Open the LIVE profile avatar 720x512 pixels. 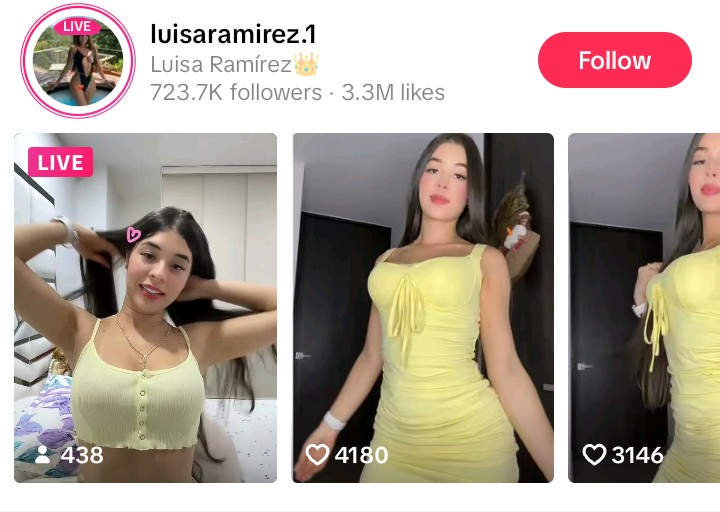coord(78,61)
